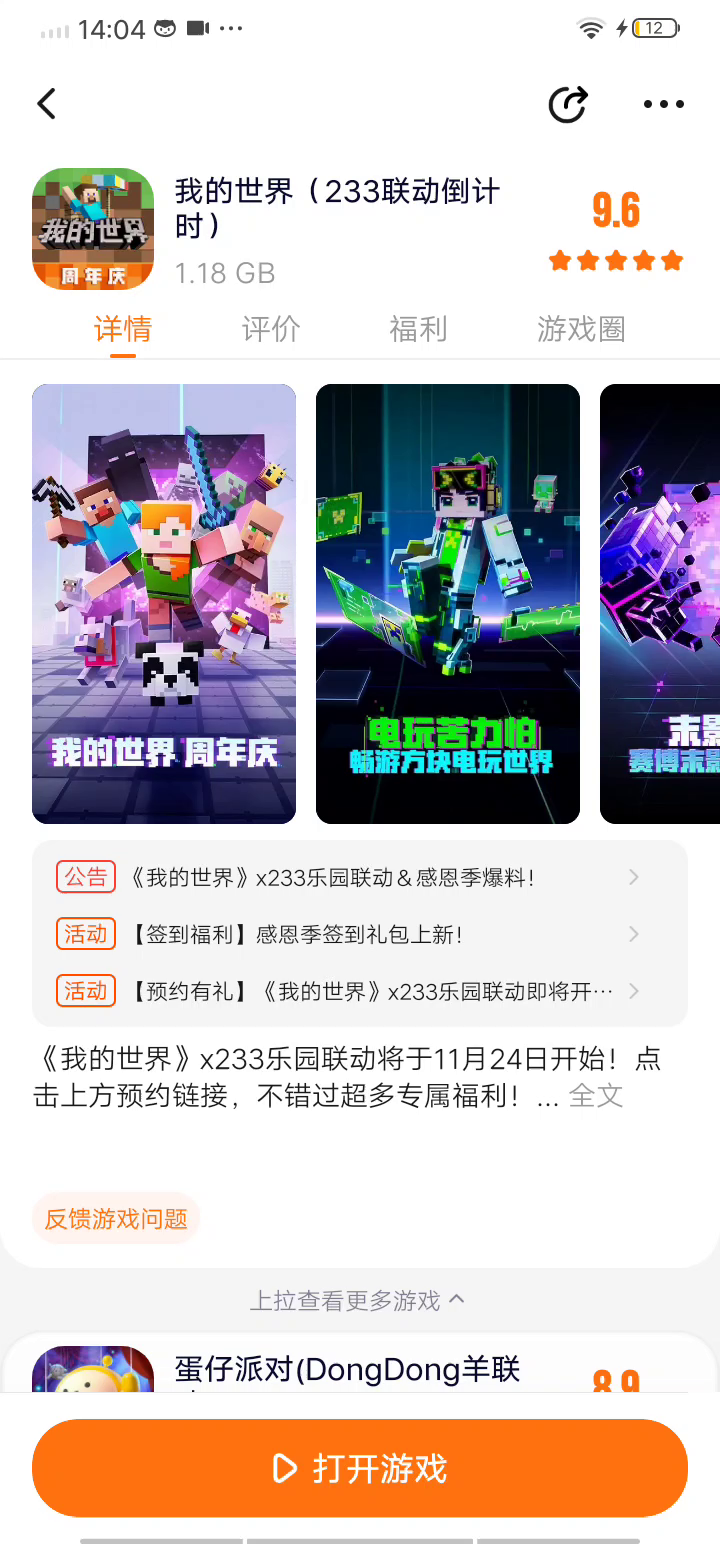The image size is (720, 1544).
Task: Open the three-dot overflow menu
Action: (x=663, y=104)
